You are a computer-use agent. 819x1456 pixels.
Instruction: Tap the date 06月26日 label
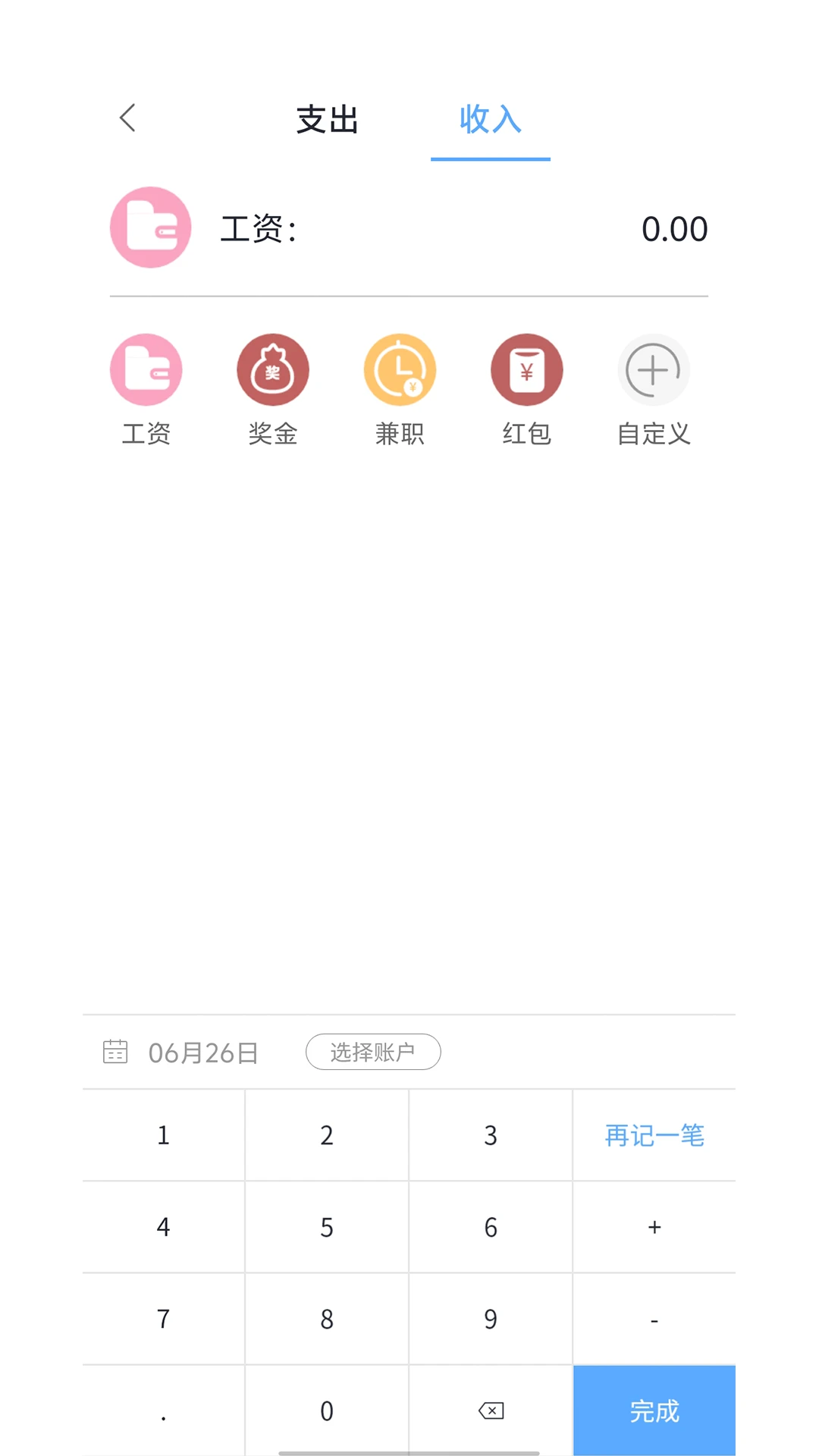(202, 1052)
